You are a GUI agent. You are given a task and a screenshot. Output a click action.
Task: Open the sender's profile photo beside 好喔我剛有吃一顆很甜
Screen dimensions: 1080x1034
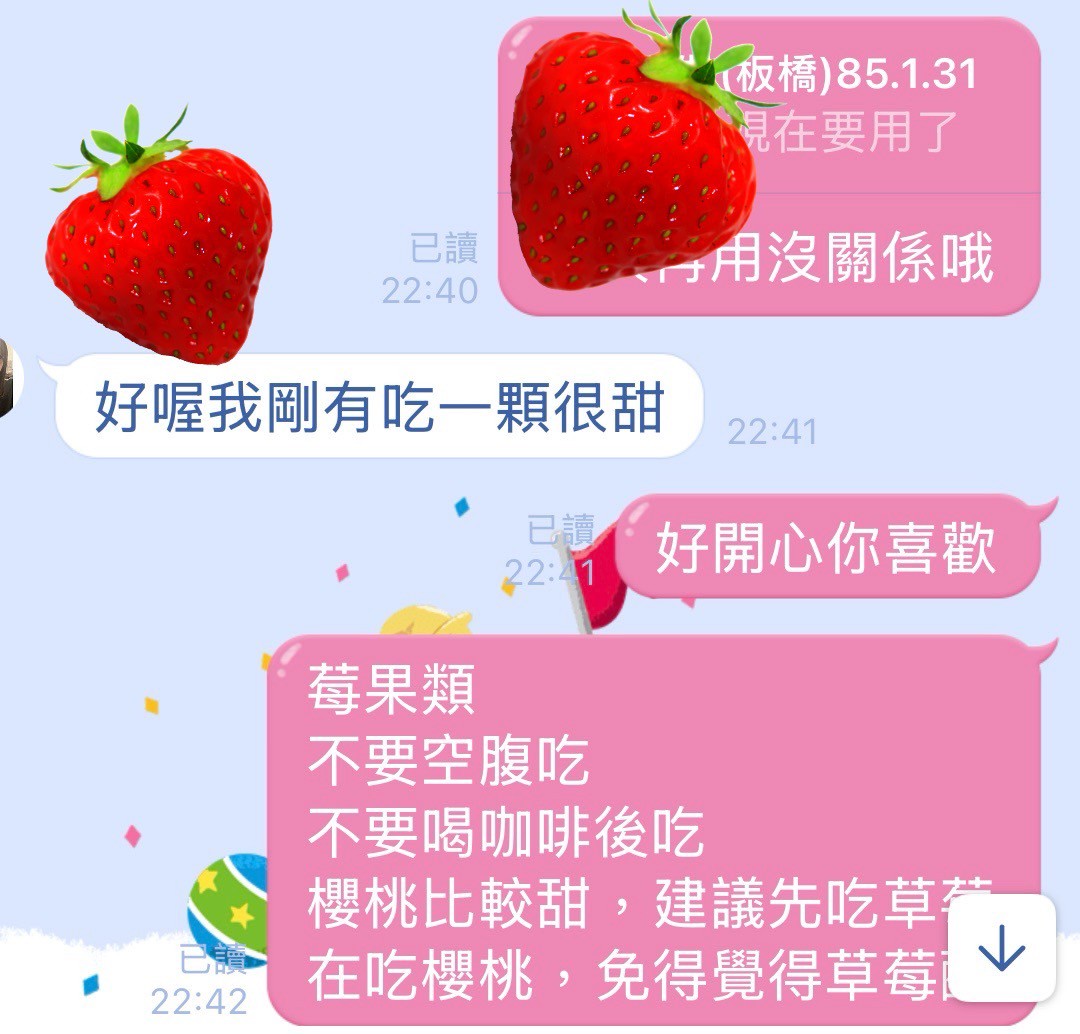click(x=8, y=378)
